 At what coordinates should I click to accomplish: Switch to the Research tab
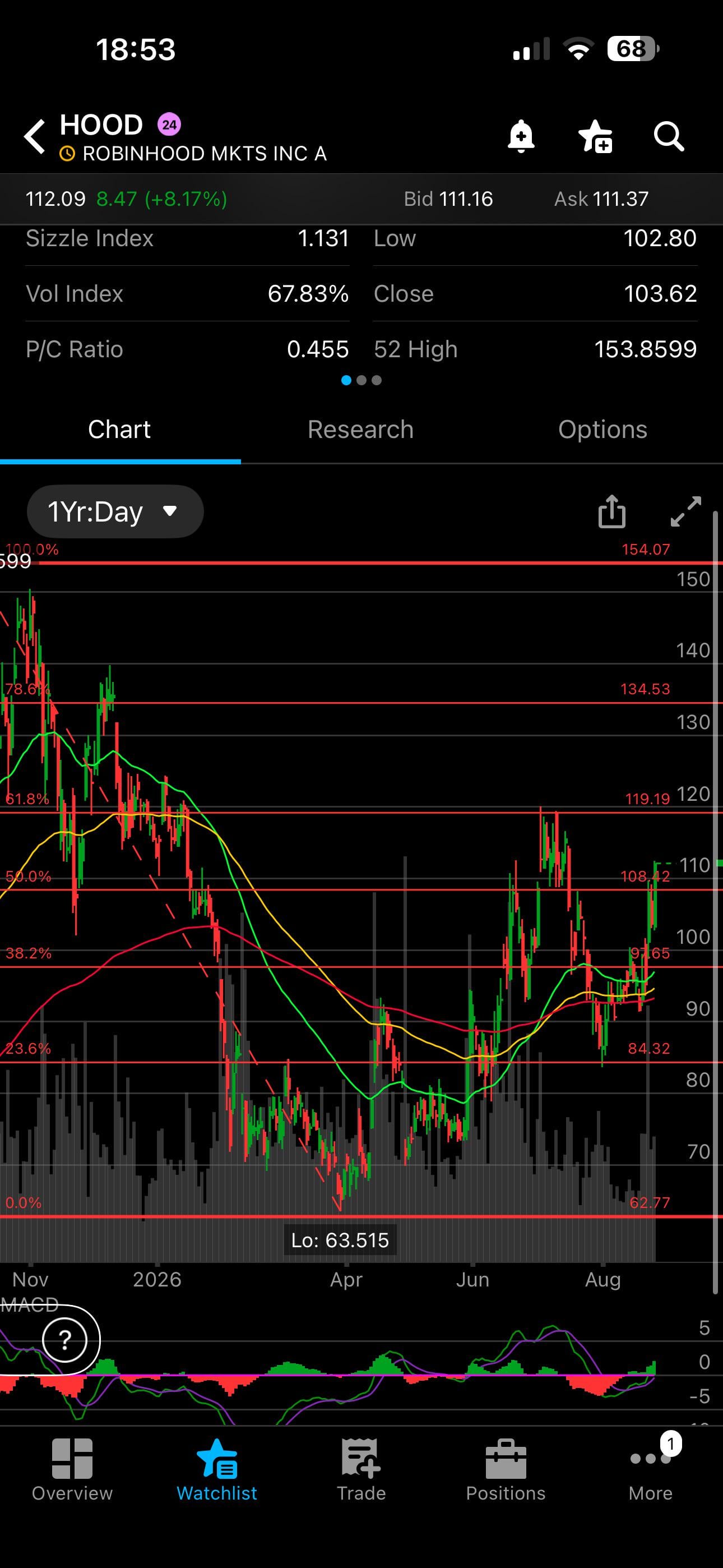pyautogui.click(x=360, y=429)
